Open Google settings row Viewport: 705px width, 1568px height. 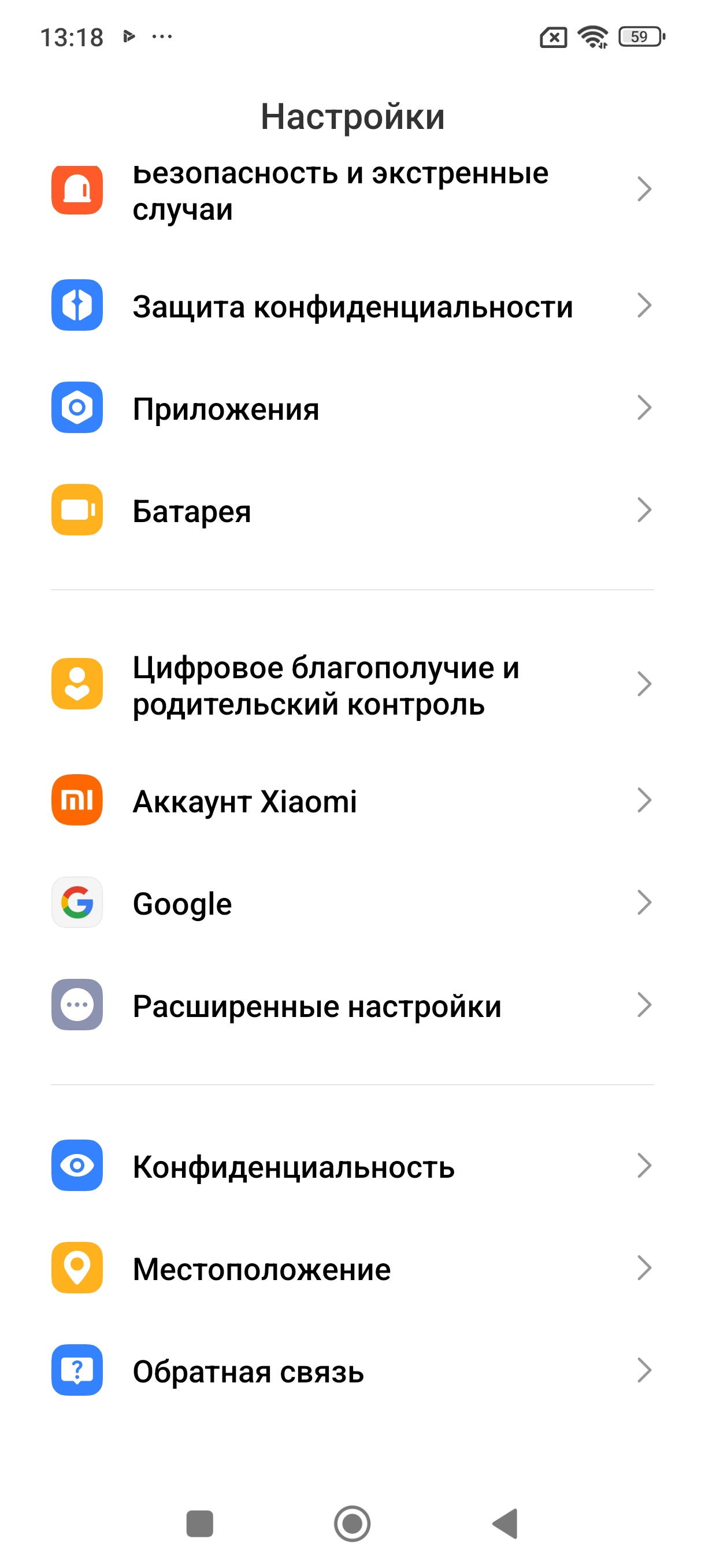pos(353,903)
